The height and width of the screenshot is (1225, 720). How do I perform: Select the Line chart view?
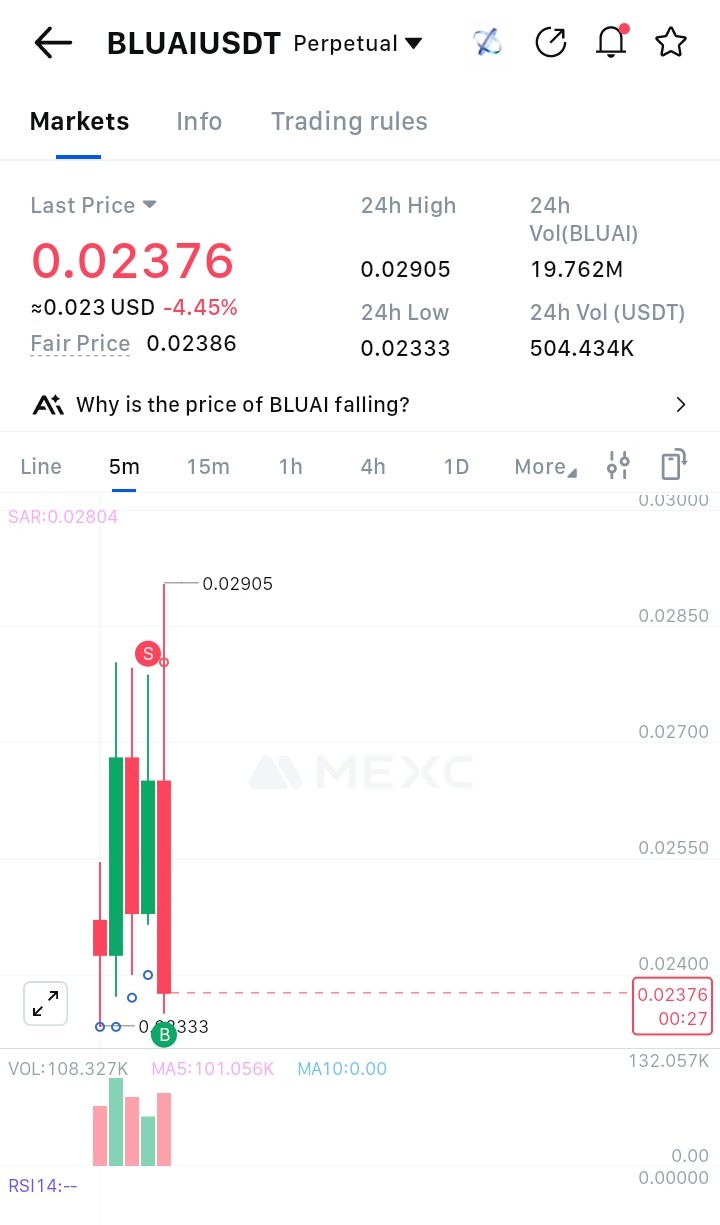pyautogui.click(x=41, y=466)
